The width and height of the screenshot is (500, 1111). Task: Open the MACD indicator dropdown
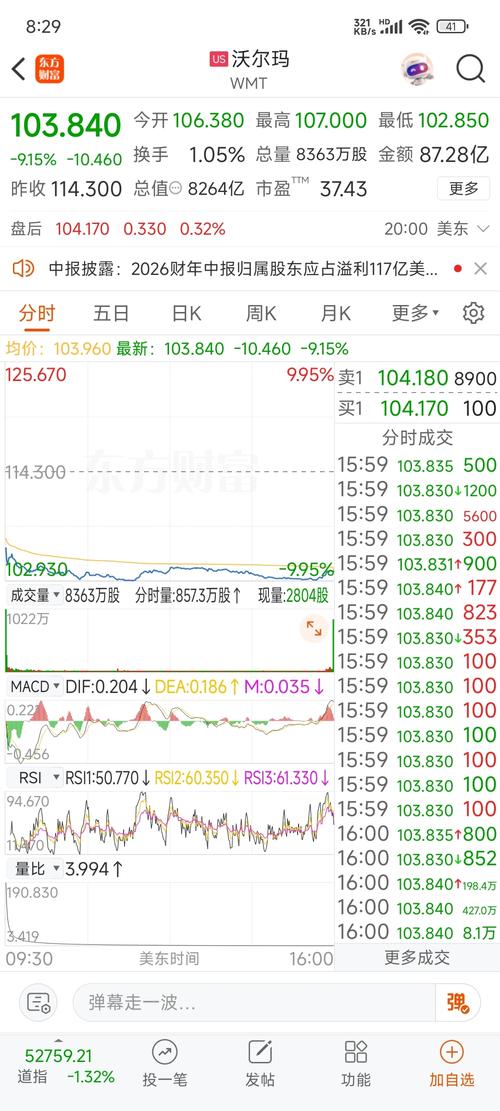tap(35, 687)
